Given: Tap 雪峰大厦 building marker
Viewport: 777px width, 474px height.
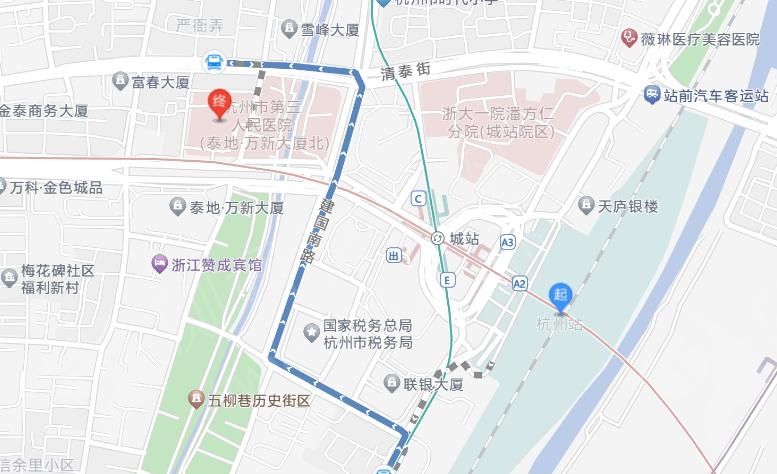Looking at the screenshot, I should 289,29.
